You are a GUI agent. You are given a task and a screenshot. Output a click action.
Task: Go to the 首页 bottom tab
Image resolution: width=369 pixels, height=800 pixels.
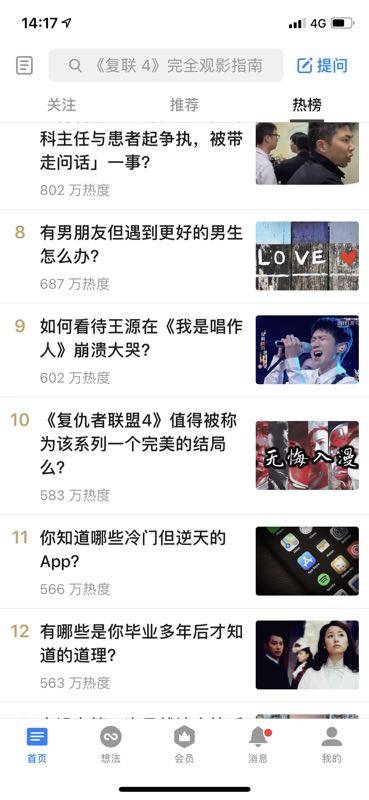click(x=37, y=746)
